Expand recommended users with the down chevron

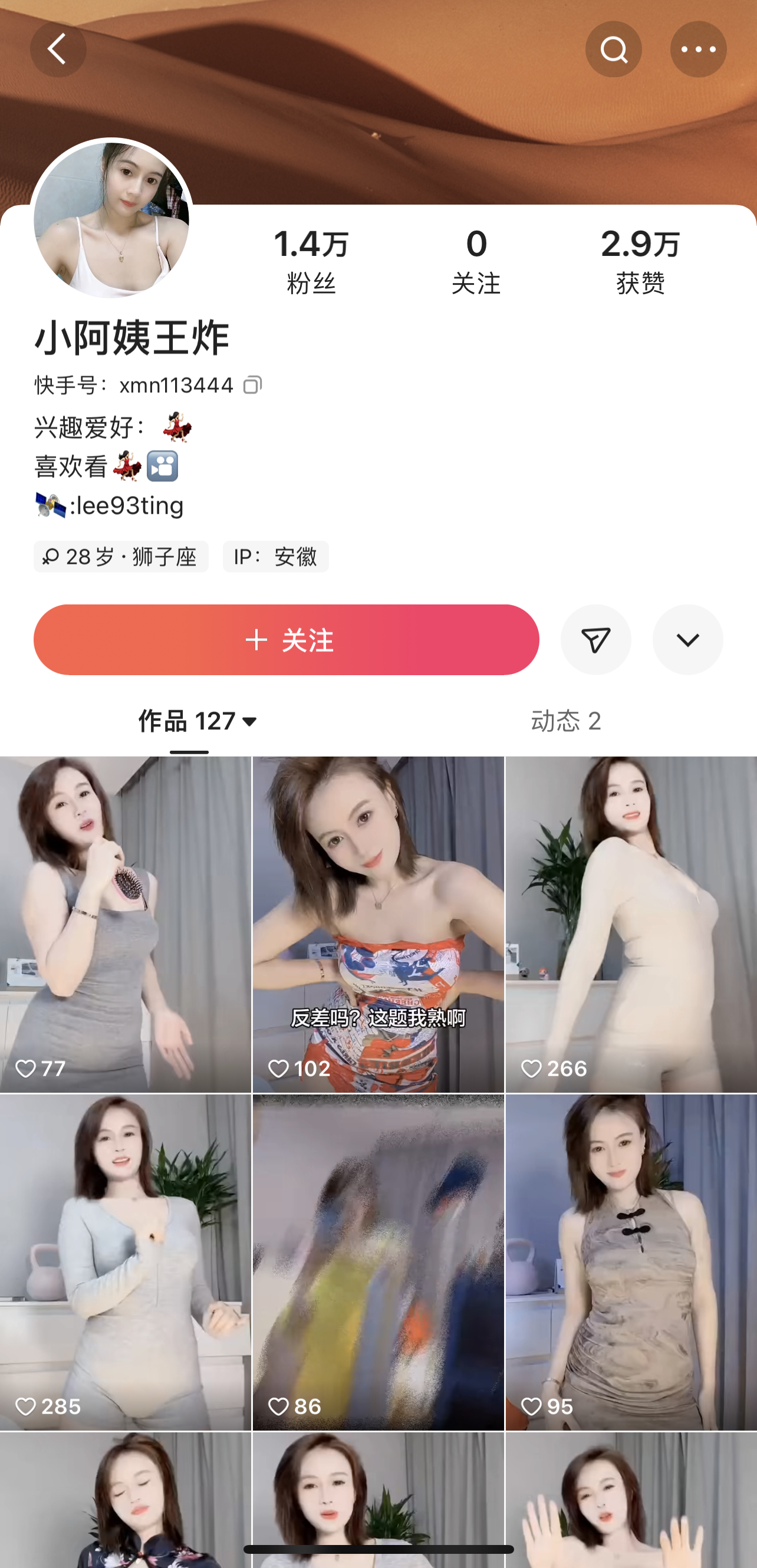point(687,640)
